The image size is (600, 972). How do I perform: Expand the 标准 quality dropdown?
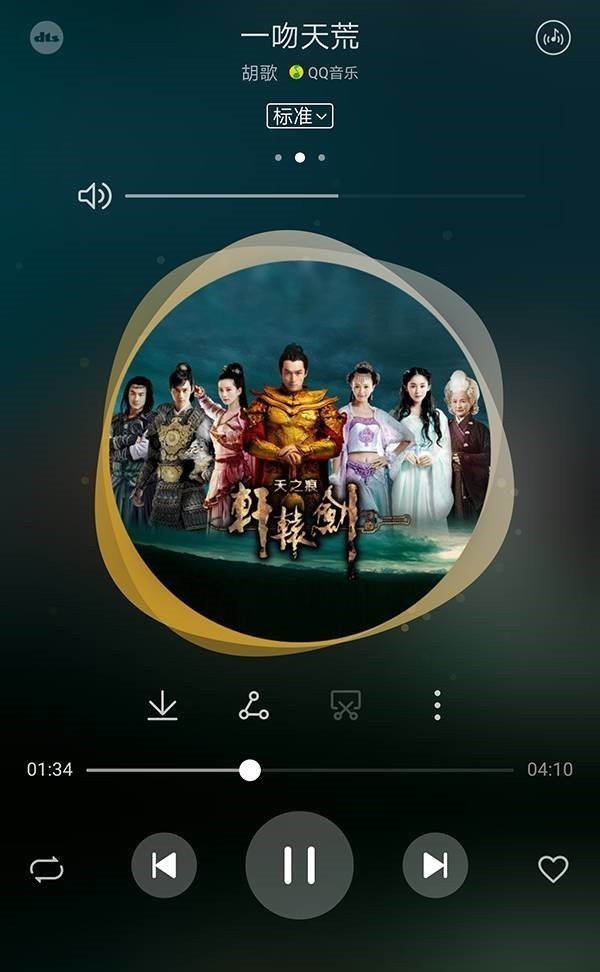(x=300, y=116)
